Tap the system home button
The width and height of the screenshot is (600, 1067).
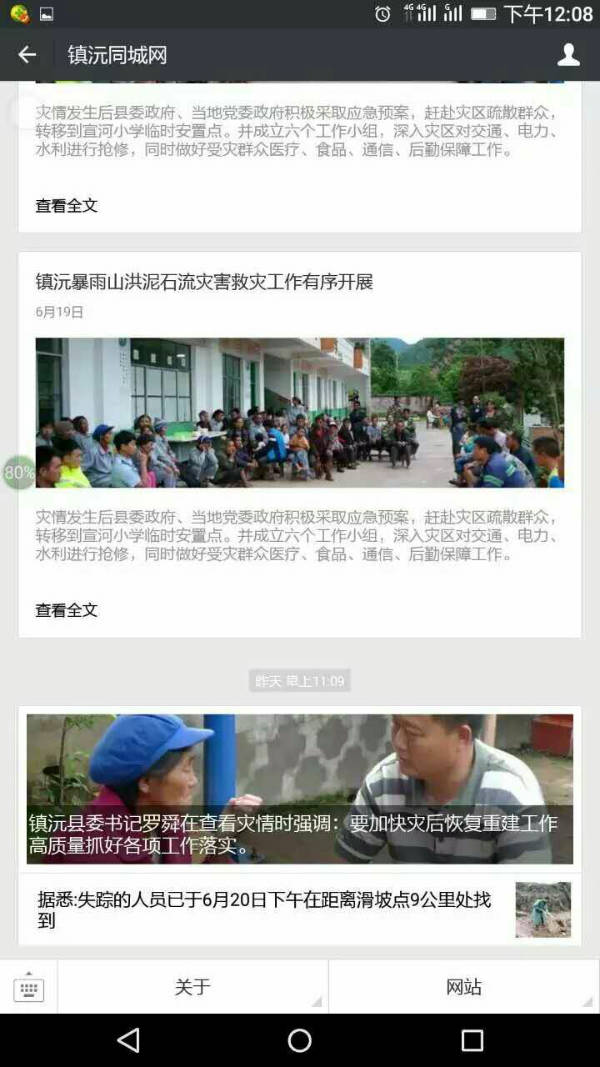(299, 1040)
